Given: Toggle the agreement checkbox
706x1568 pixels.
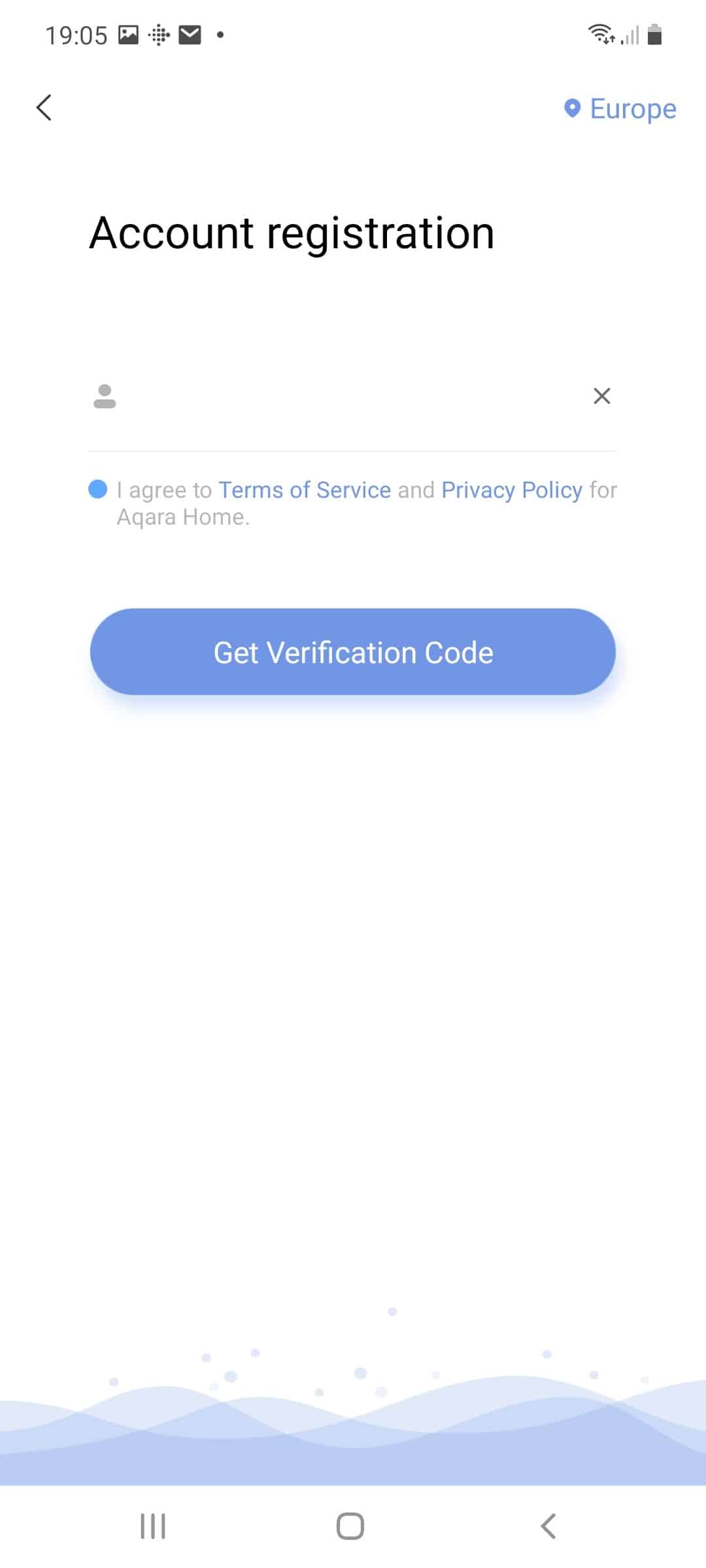Looking at the screenshot, I should [x=98, y=489].
